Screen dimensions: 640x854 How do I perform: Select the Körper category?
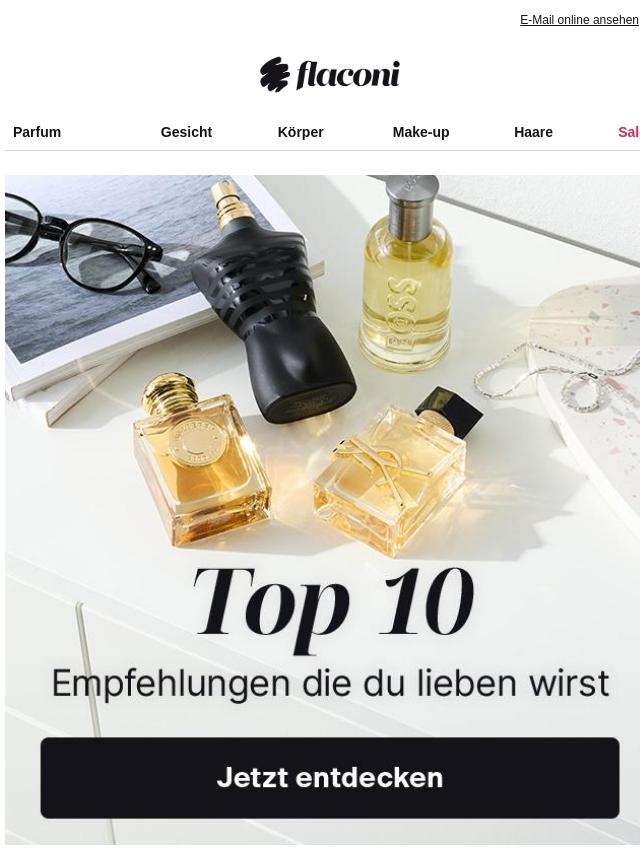click(x=300, y=132)
